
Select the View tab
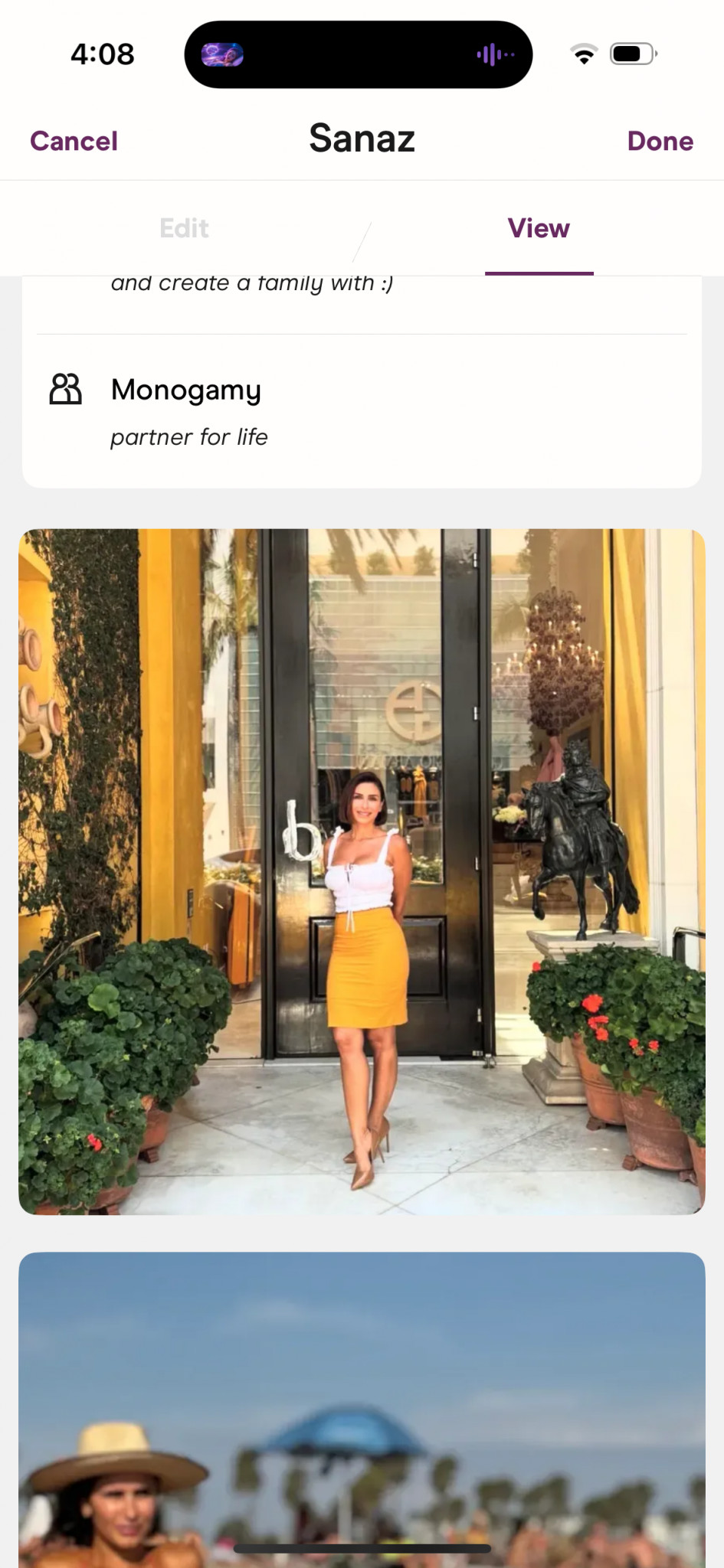[539, 228]
